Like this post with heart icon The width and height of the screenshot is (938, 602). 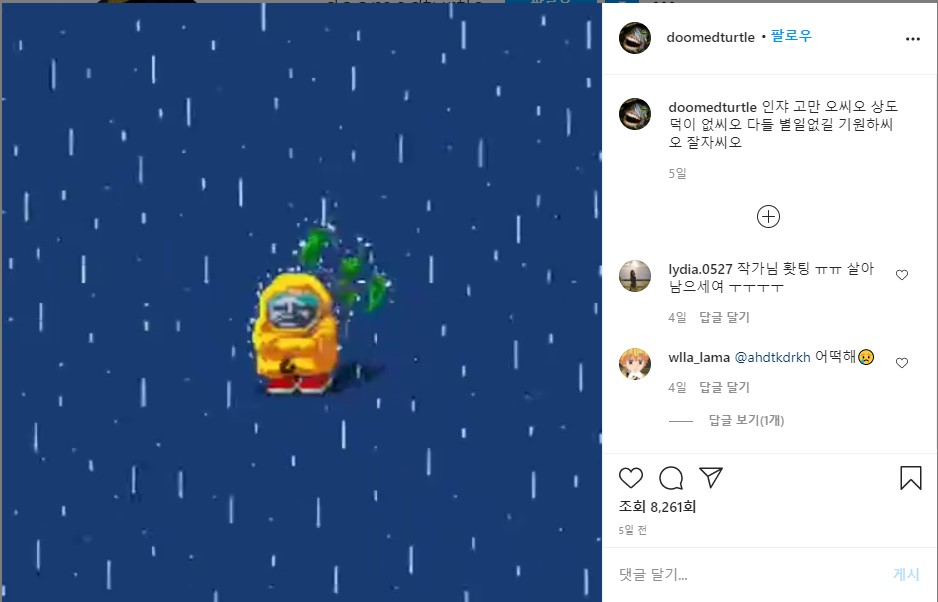[631, 478]
